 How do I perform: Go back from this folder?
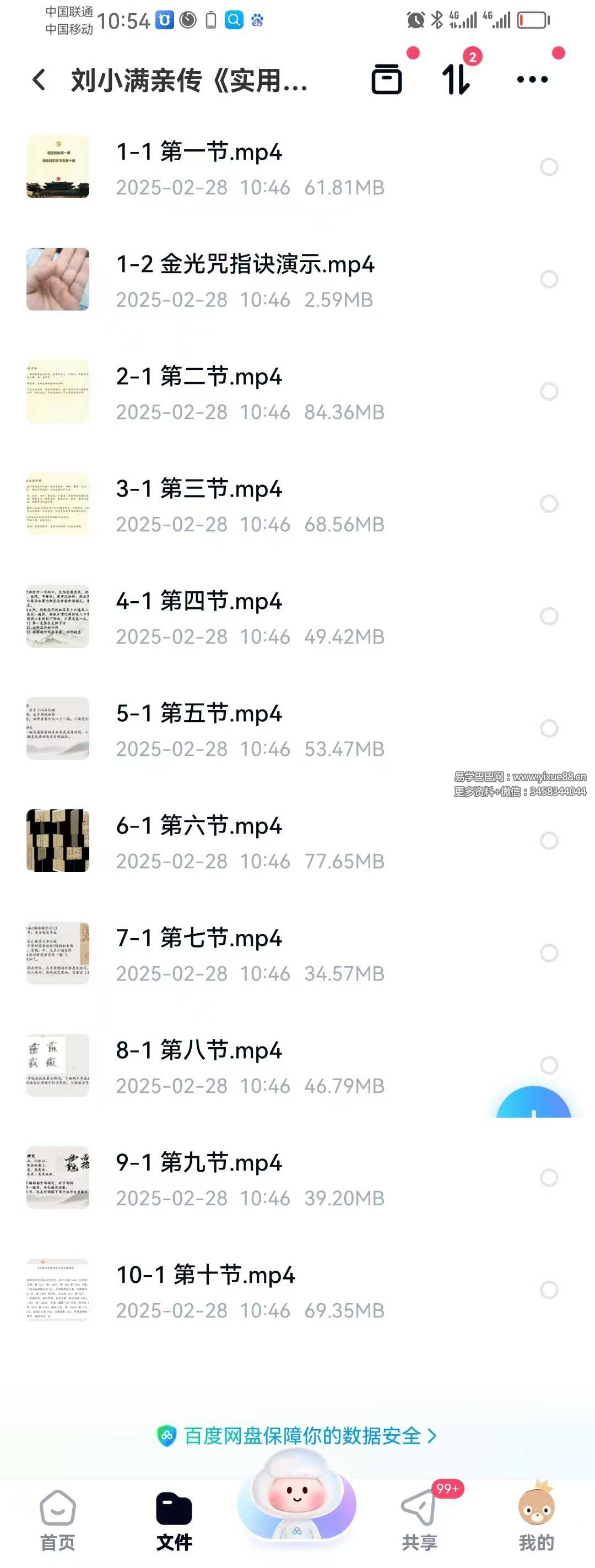(39, 80)
